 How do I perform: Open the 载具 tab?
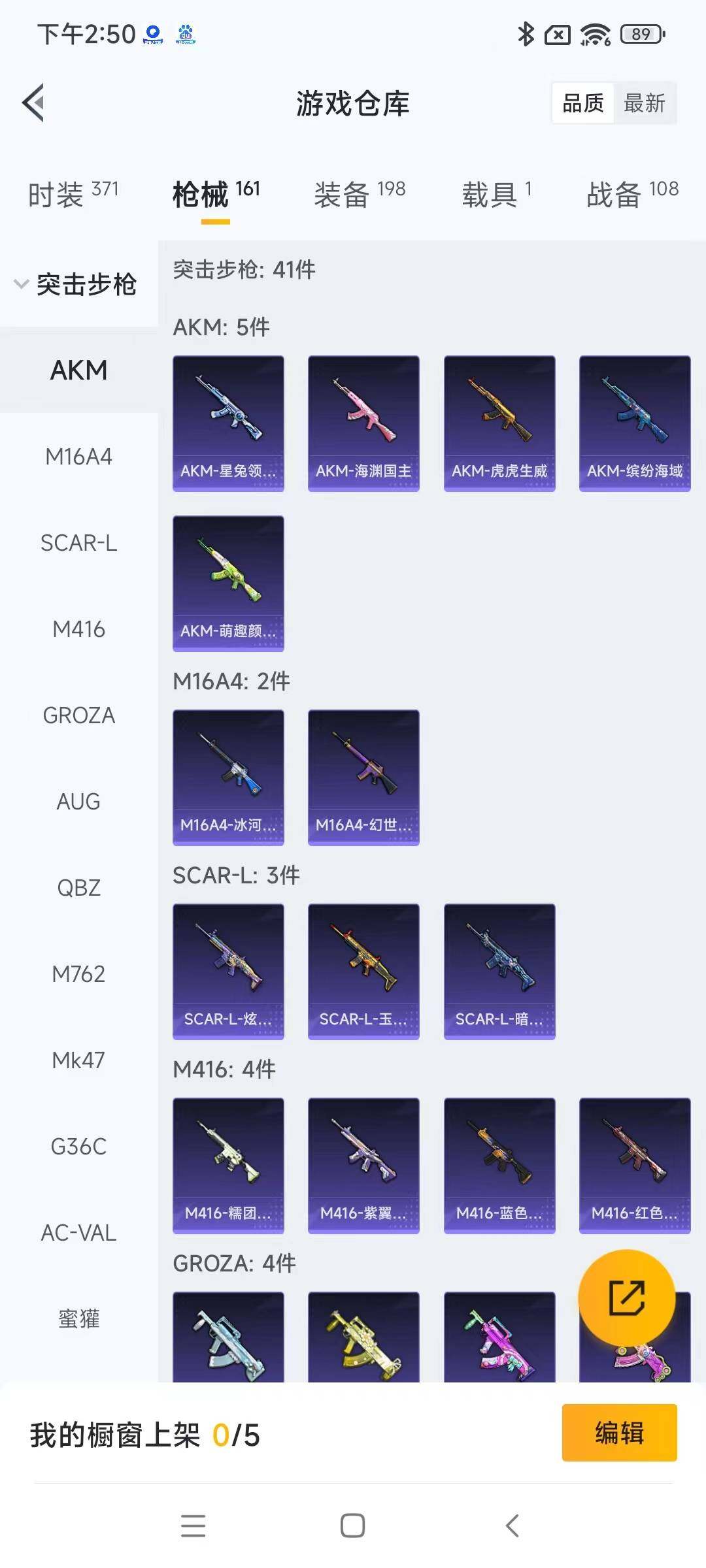click(497, 194)
